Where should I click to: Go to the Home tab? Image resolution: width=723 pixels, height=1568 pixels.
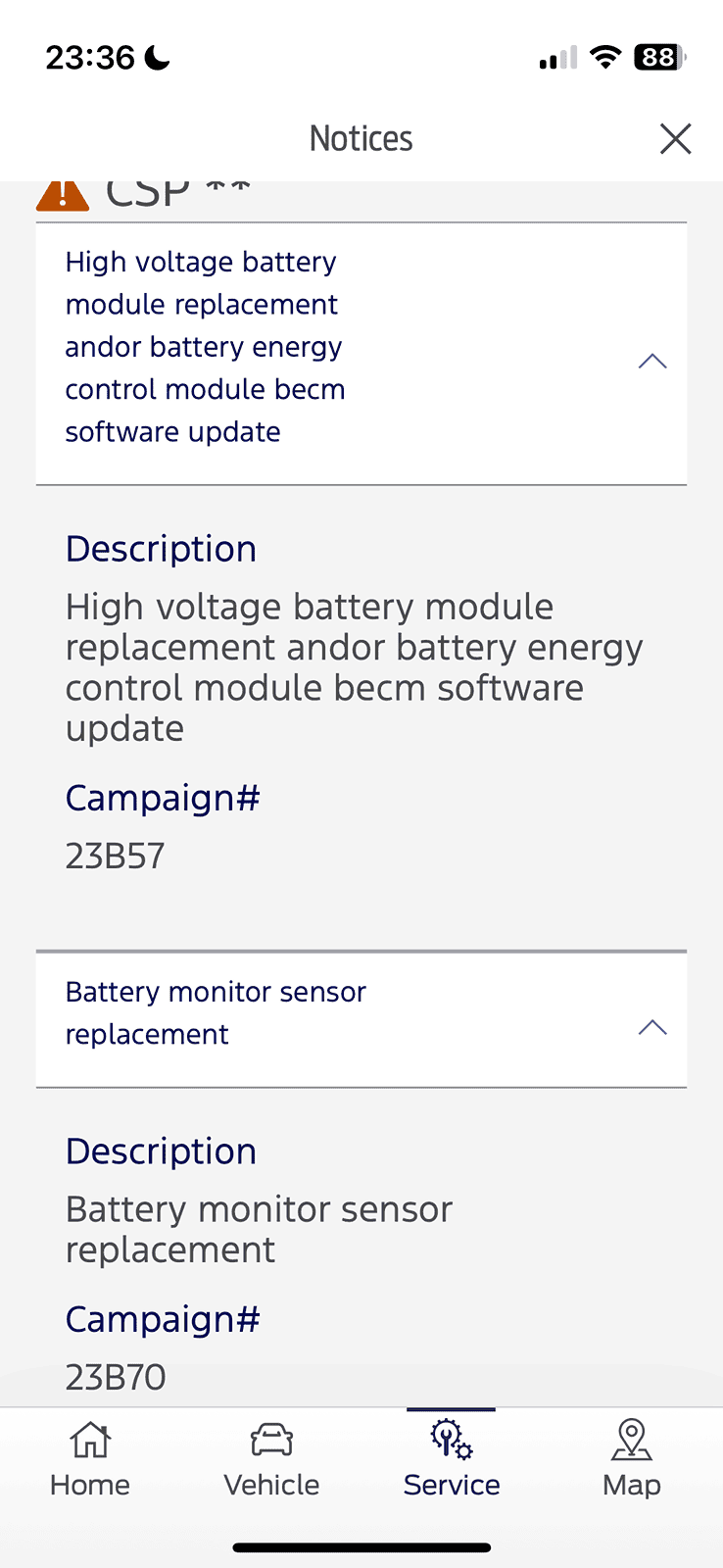click(90, 1459)
